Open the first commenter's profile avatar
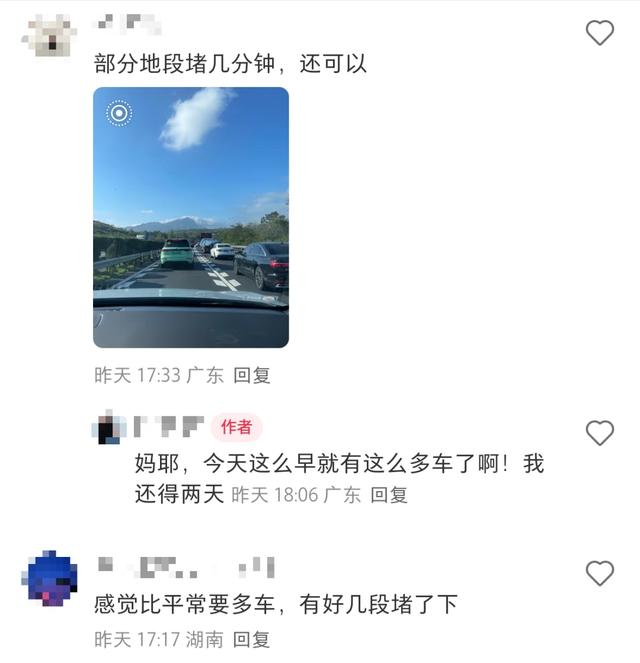The height and width of the screenshot is (663, 640). pos(47,35)
